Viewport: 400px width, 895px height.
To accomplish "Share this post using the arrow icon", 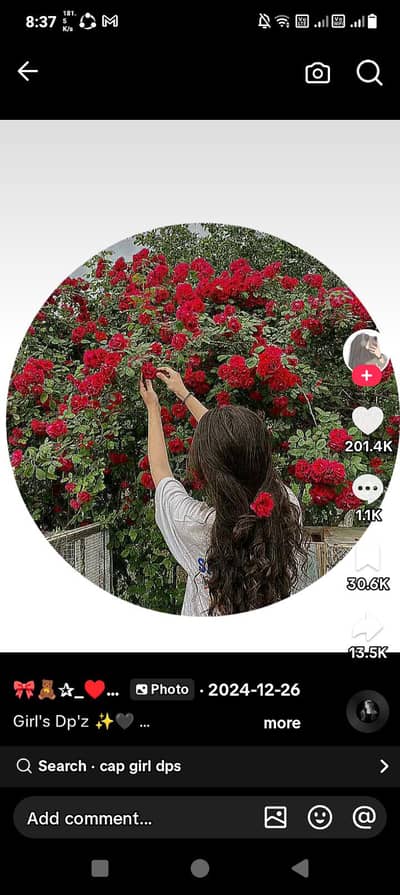I will point(367,627).
